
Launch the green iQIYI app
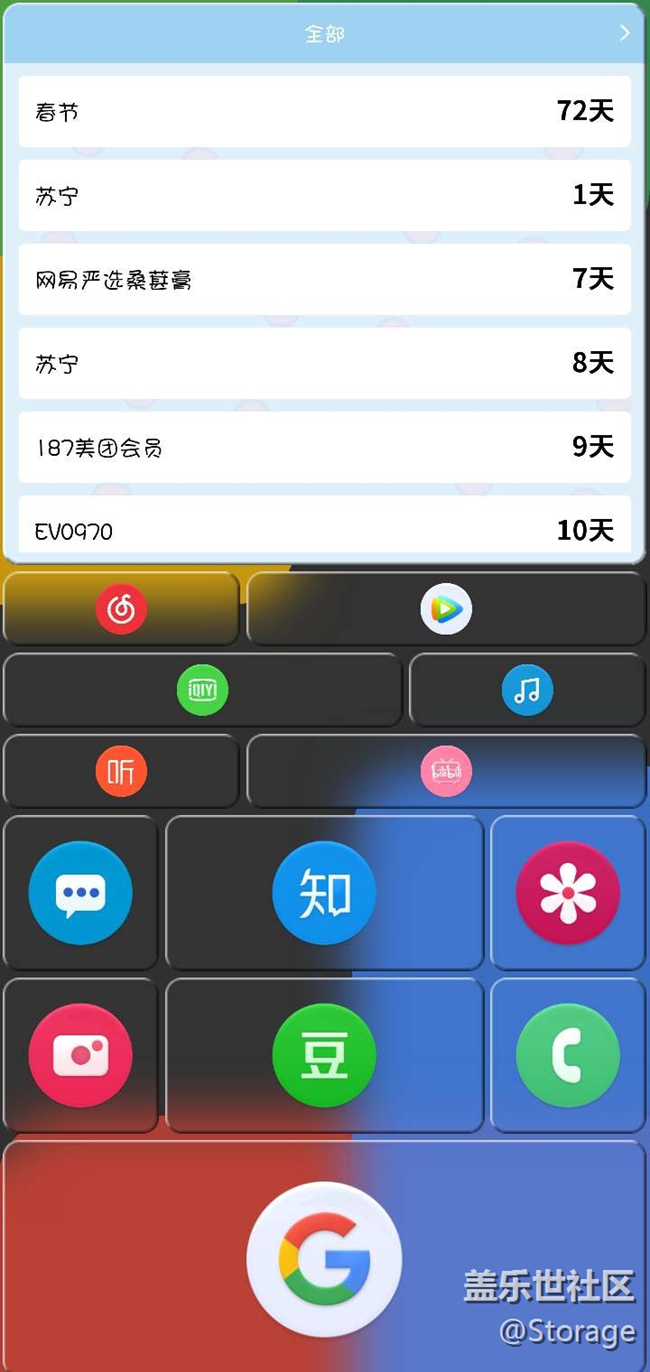[x=203, y=690]
